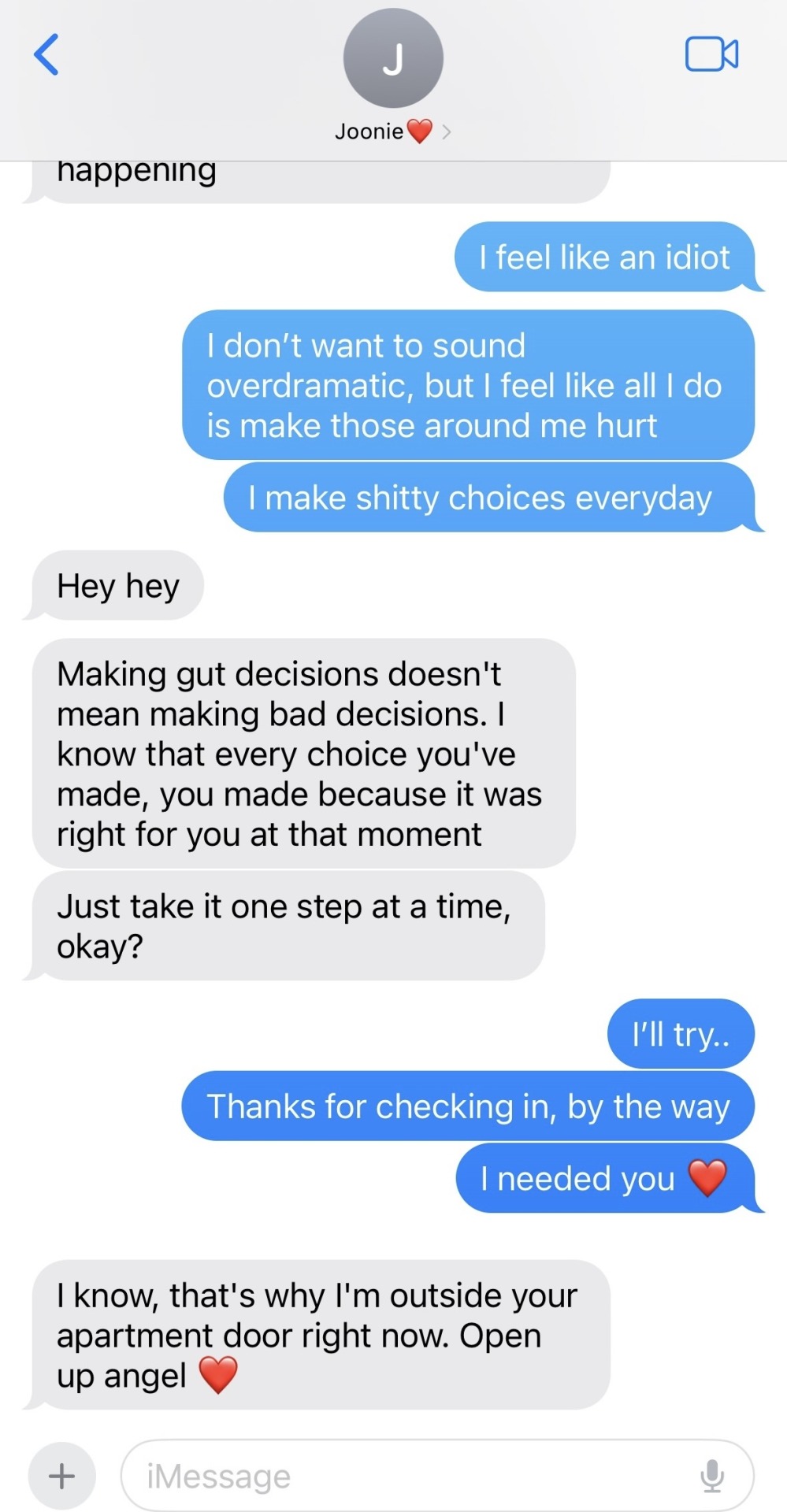787x1512 pixels.
Task: Go back to the conversations list
Action: click(46, 54)
